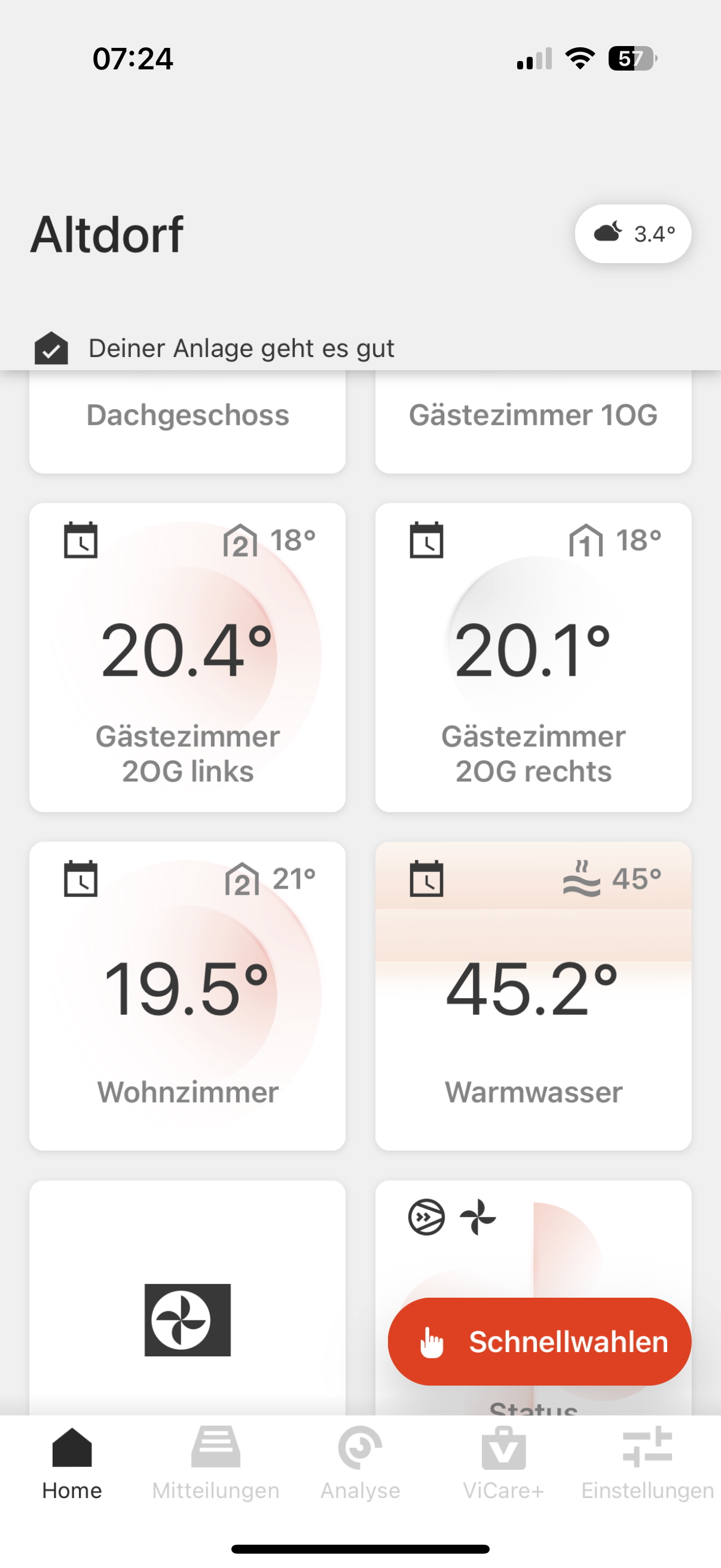721x1568 pixels.
Task: Open the Einstellungen tab
Action: click(x=647, y=1463)
